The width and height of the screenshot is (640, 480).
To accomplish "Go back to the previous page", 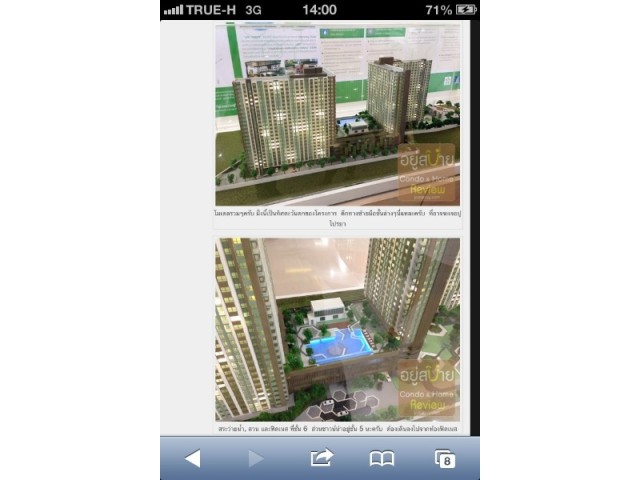I will tap(193, 458).
